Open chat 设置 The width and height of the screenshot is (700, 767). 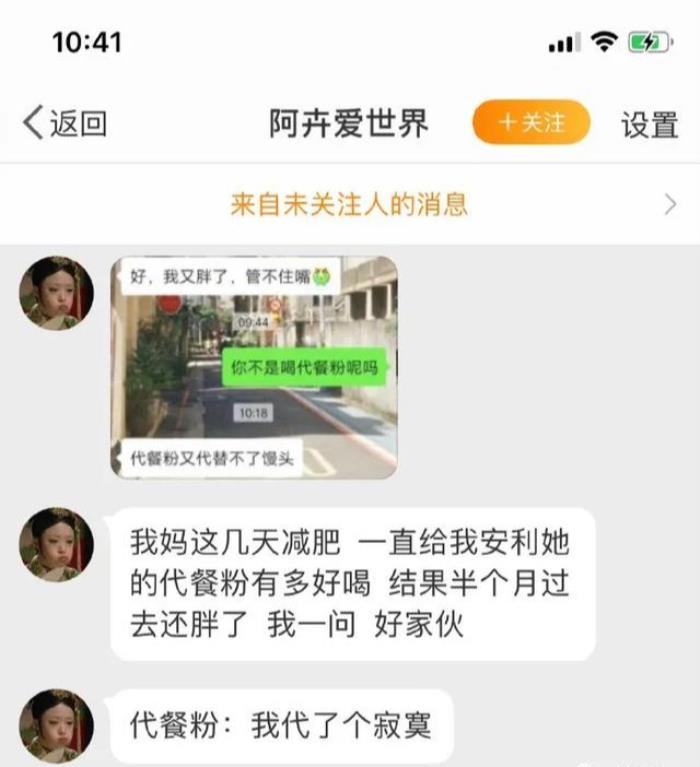coord(649,124)
